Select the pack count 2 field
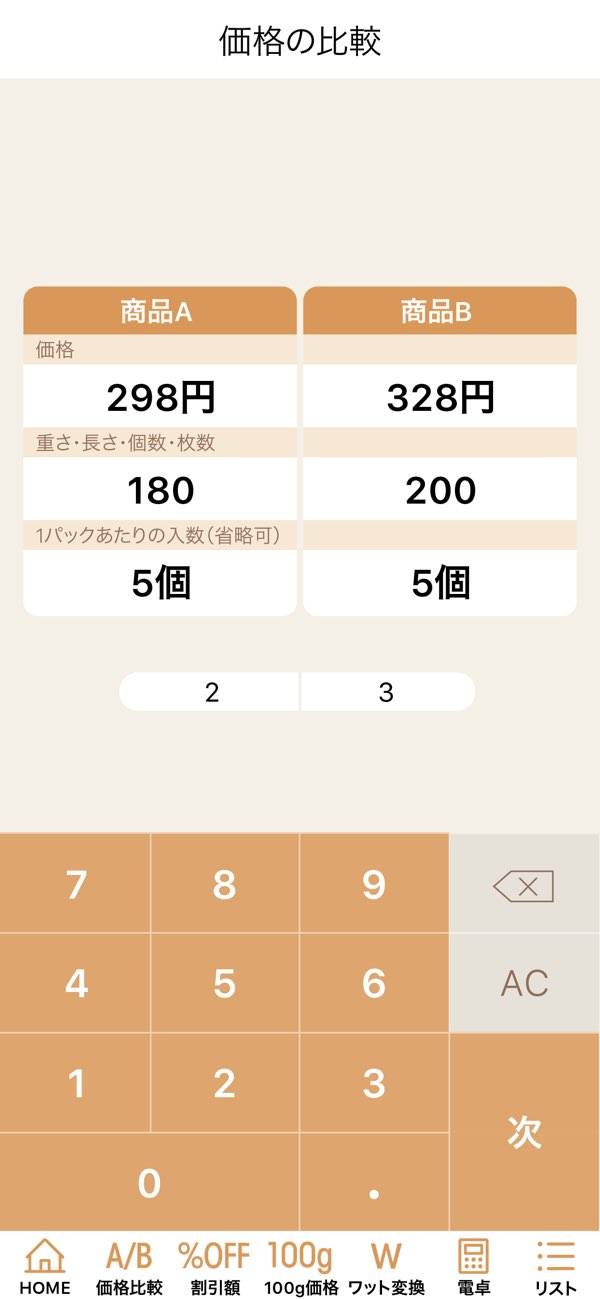This screenshot has width=600, height=1299. pos(210,692)
